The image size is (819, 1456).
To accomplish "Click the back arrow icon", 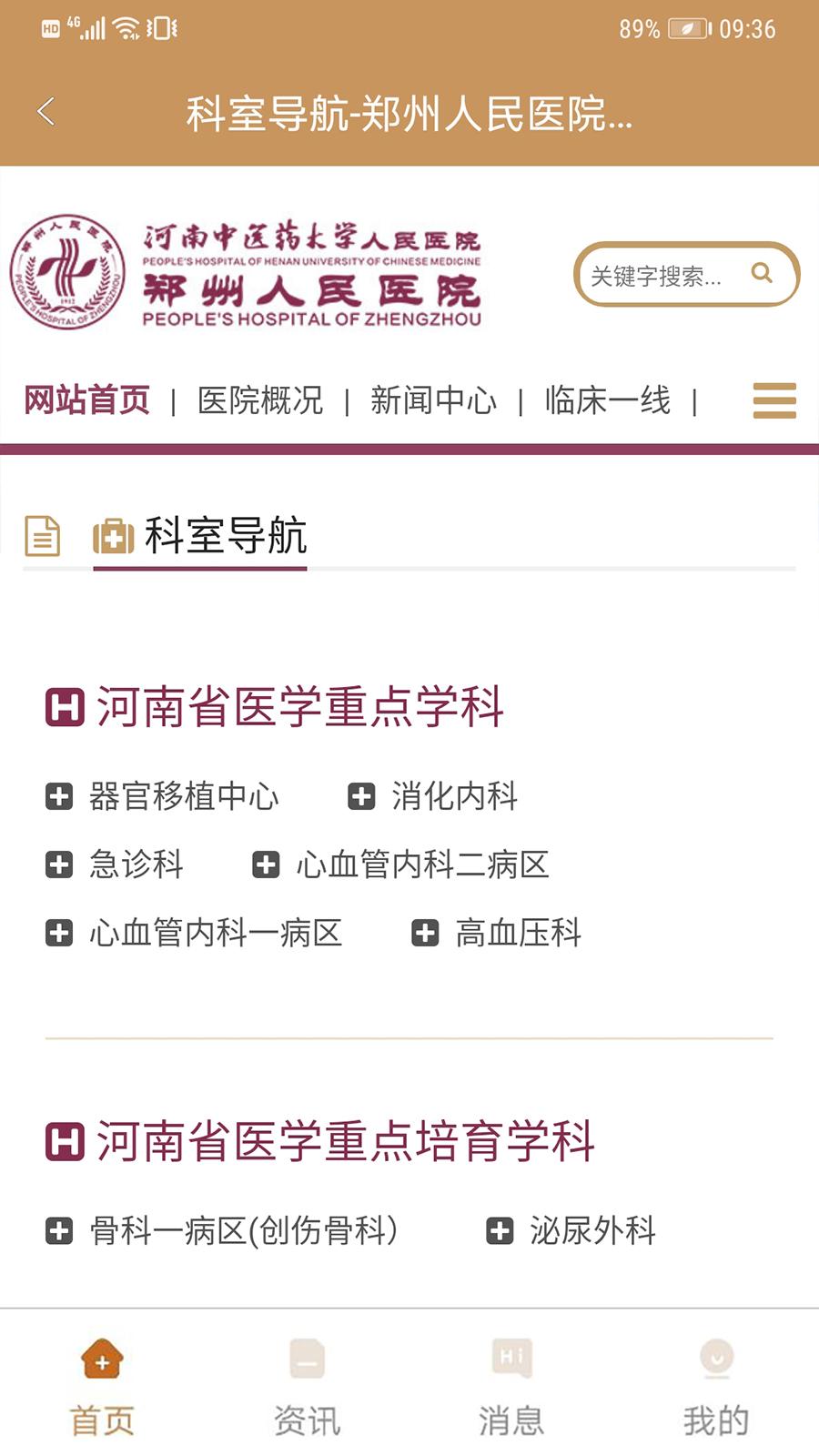I will coord(45,109).
